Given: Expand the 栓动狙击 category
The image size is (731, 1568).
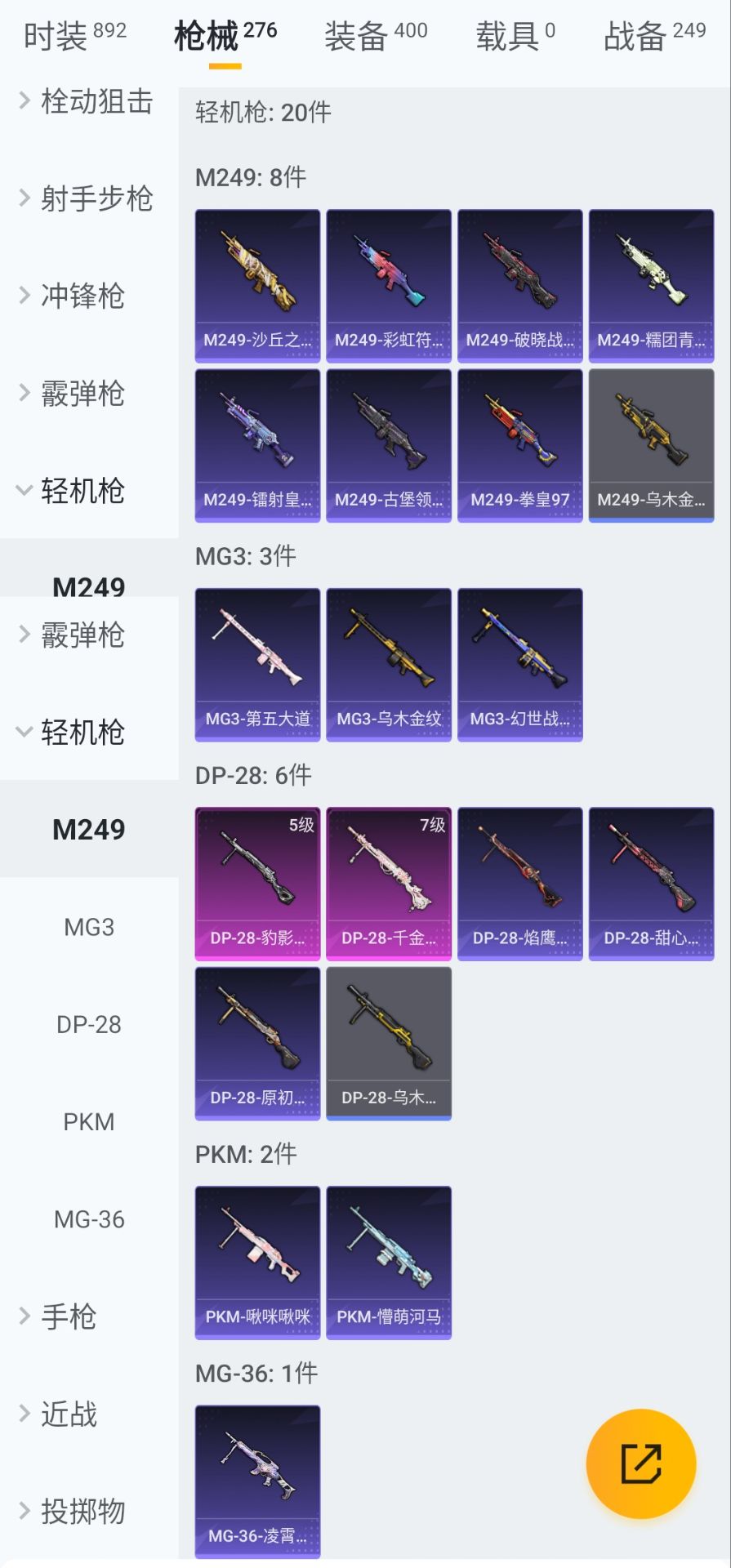Looking at the screenshot, I should click(x=86, y=101).
